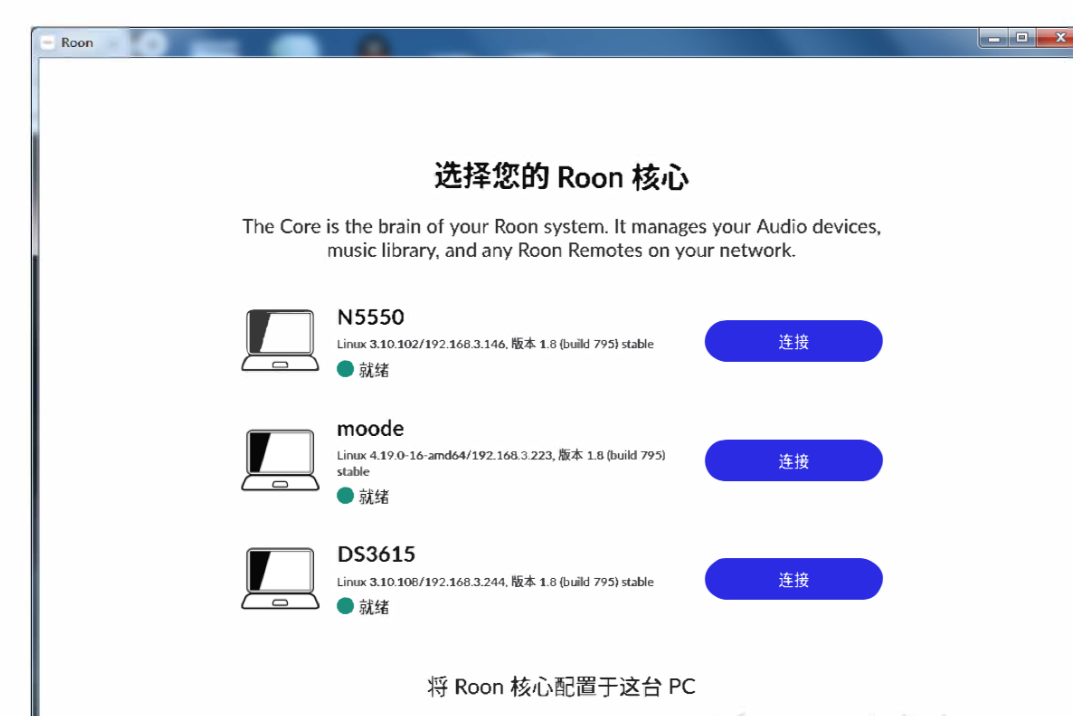The width and height of the screenshot is (1073, 716).
Task: Maximize the Roon window
Action: [1021, 38]
